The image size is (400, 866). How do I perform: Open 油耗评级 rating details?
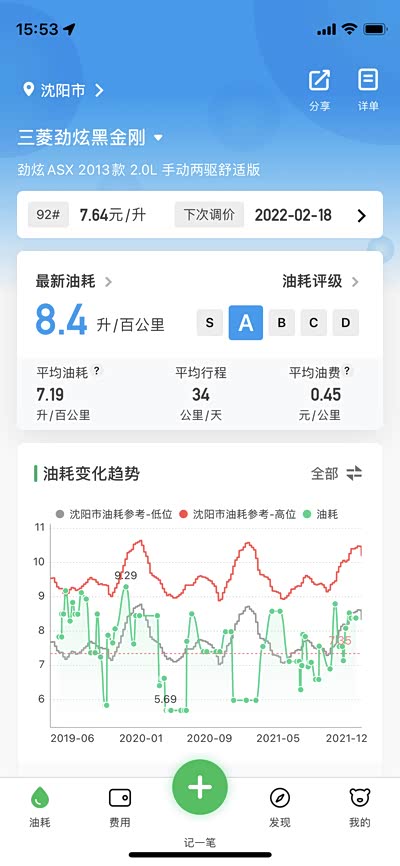coord(320,282)
